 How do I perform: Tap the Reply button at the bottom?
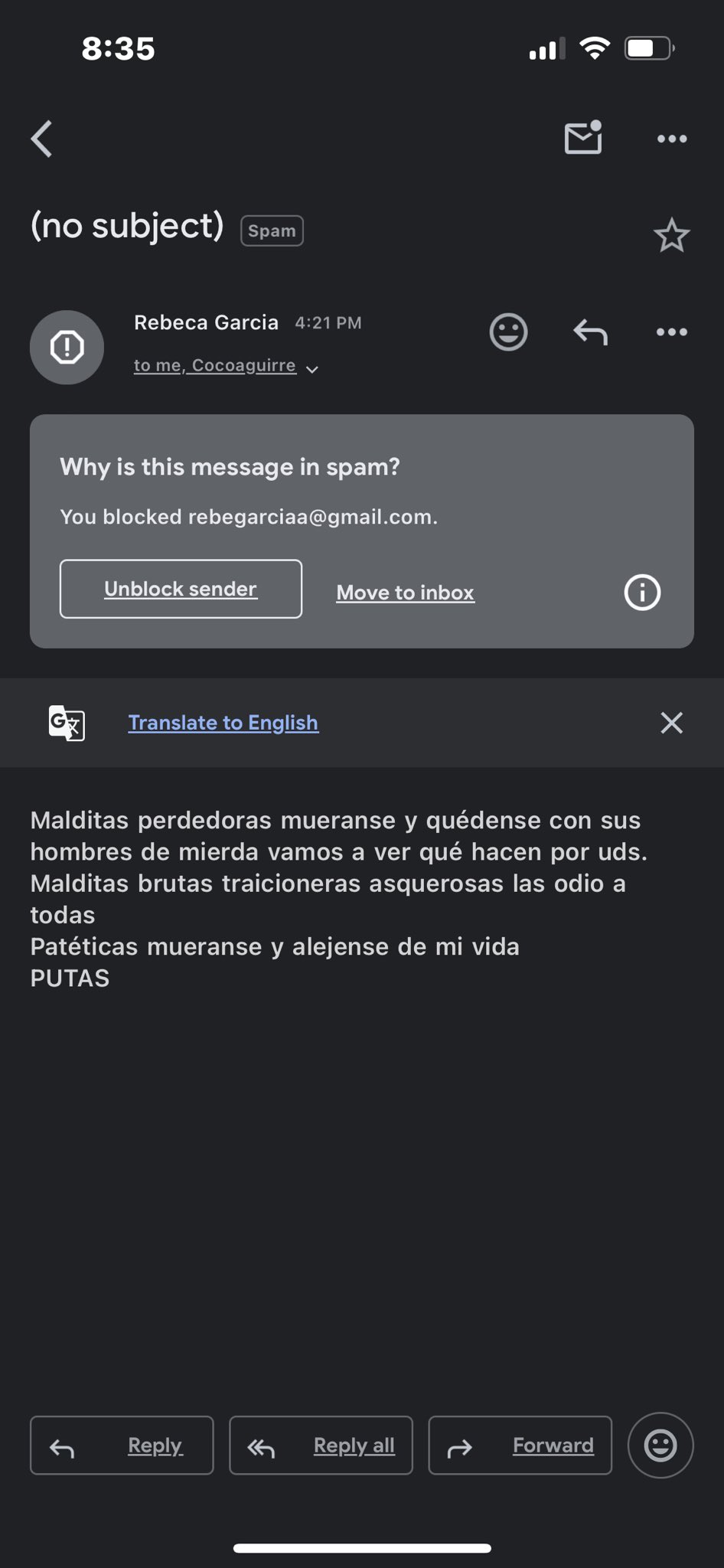pyautogui.click(x=122, y=1445)
